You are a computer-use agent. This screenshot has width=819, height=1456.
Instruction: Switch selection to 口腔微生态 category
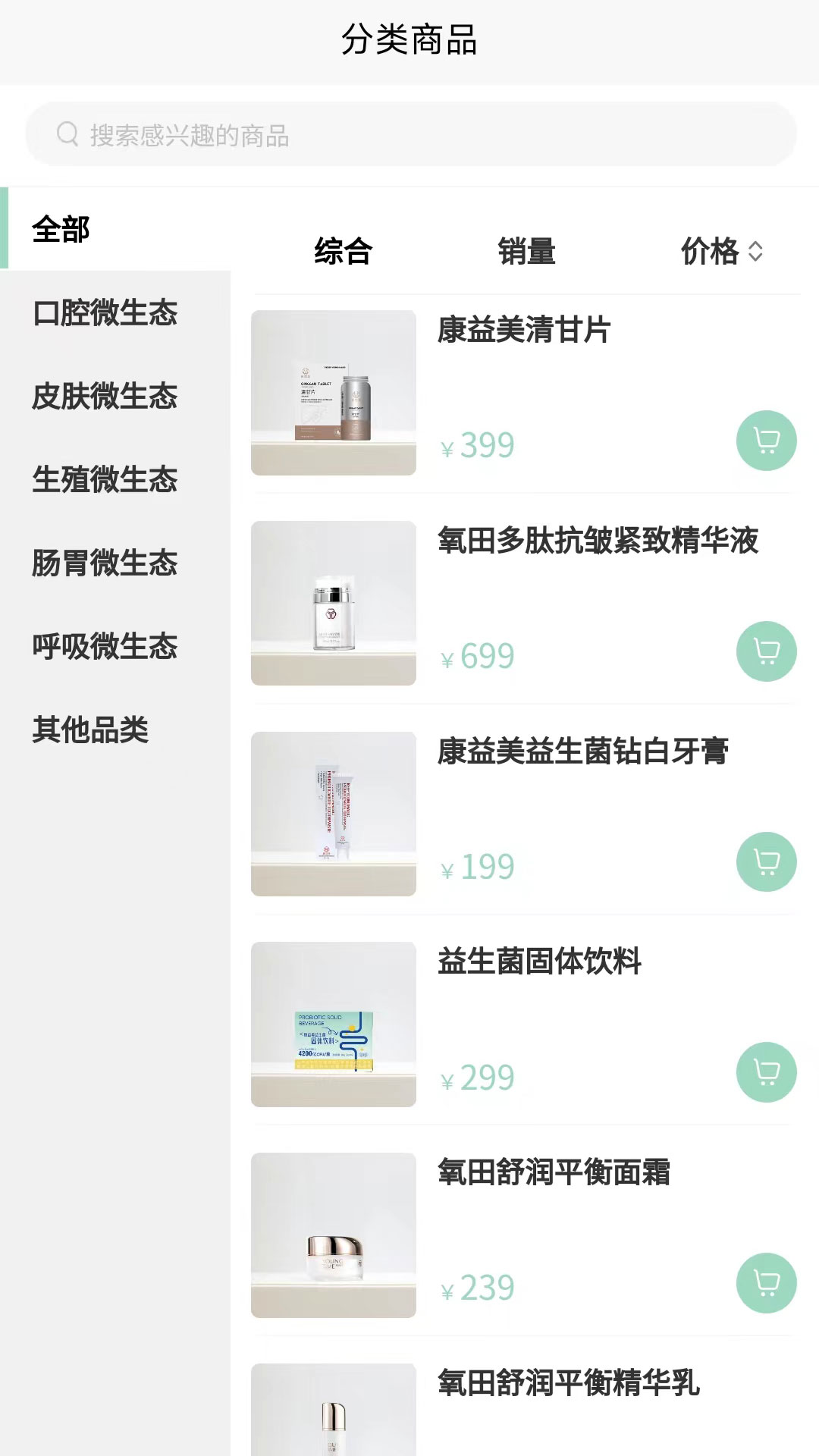pos(104,313)
